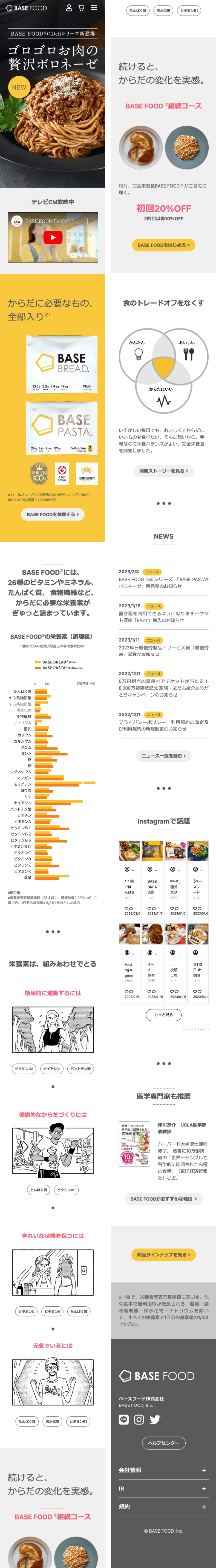216x1568 pixels.
Task: Open the account profile icon
Action: coord(69,8)
